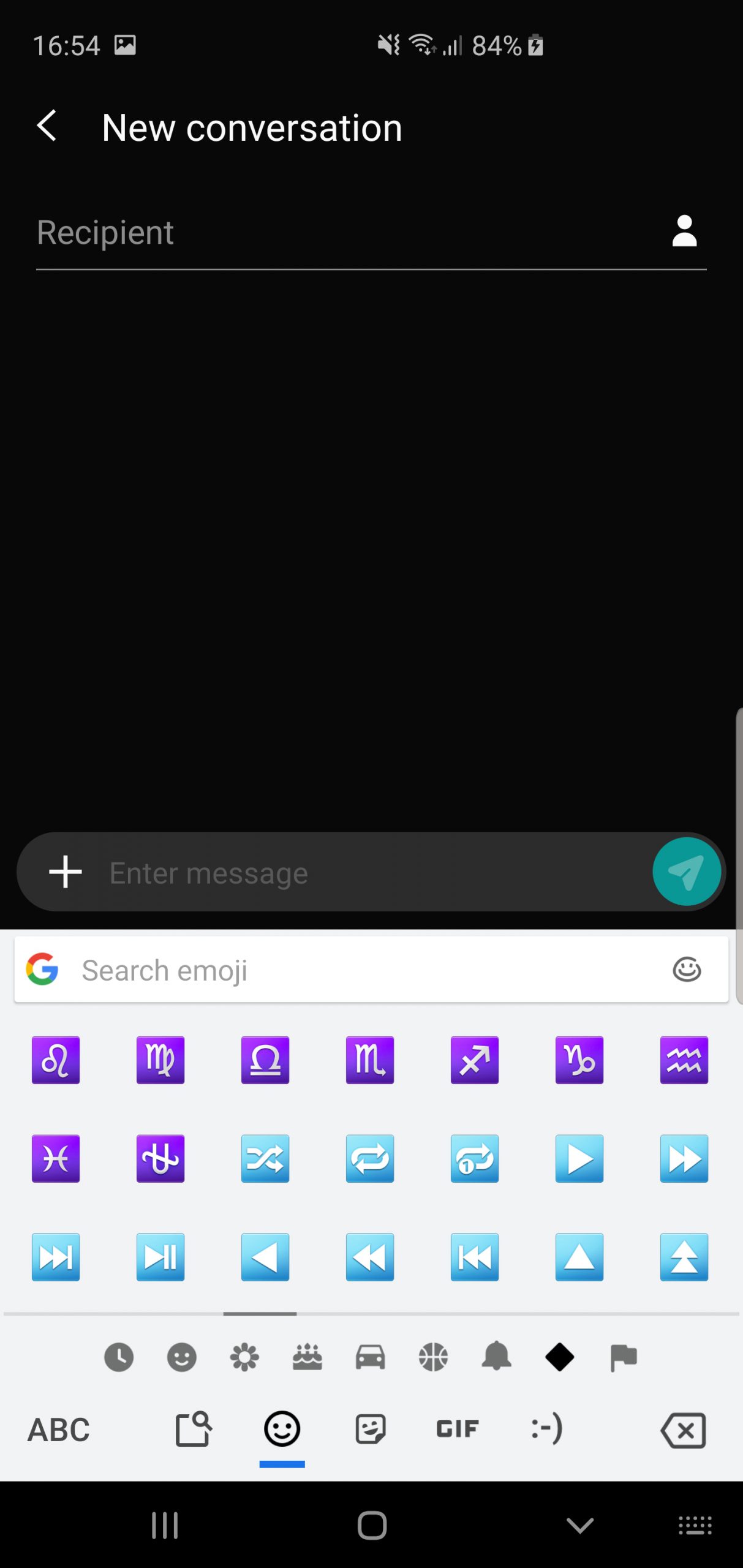This screenshot has height=1568, width=743.
Task: Insert the Leo zodiac emoji
Action: [x=56, y=1060]
